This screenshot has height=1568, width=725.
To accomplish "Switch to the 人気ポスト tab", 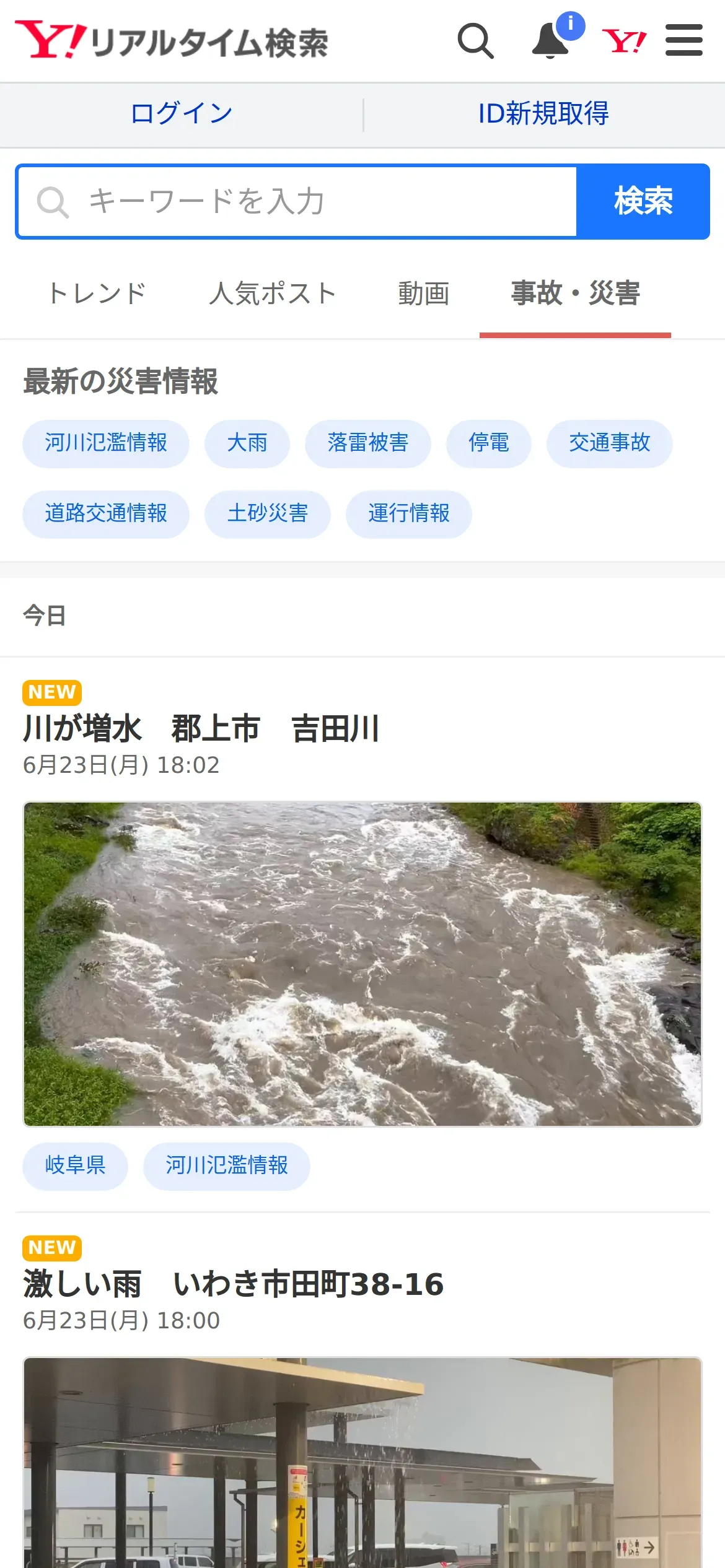I will tap(273, 294).
